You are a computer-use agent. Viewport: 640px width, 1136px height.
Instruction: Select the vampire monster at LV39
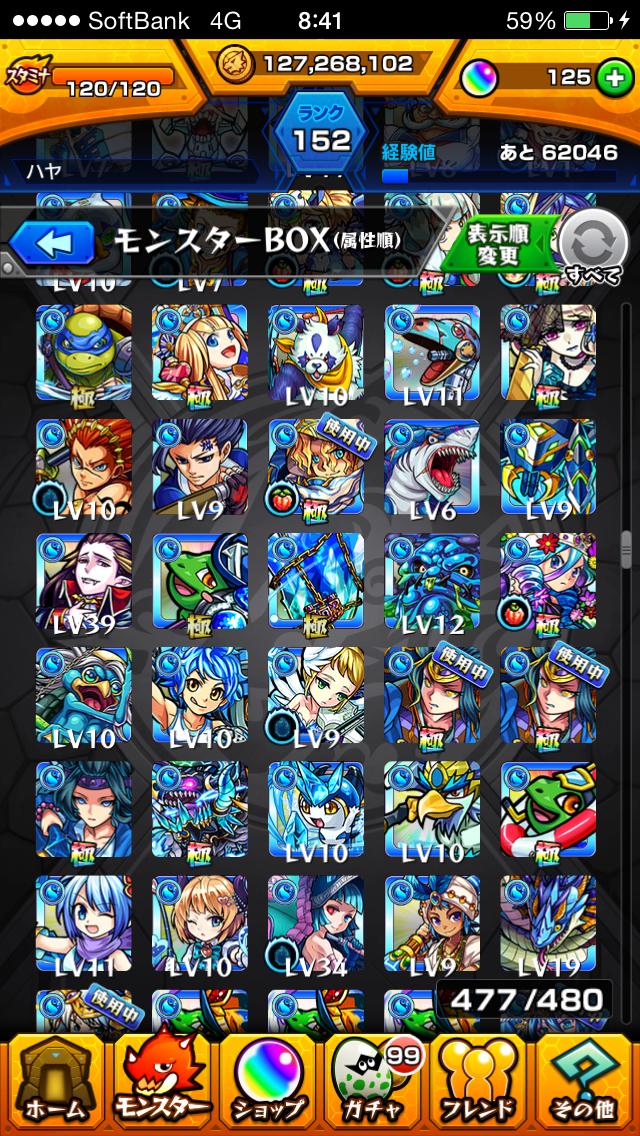tap(84, 581)
